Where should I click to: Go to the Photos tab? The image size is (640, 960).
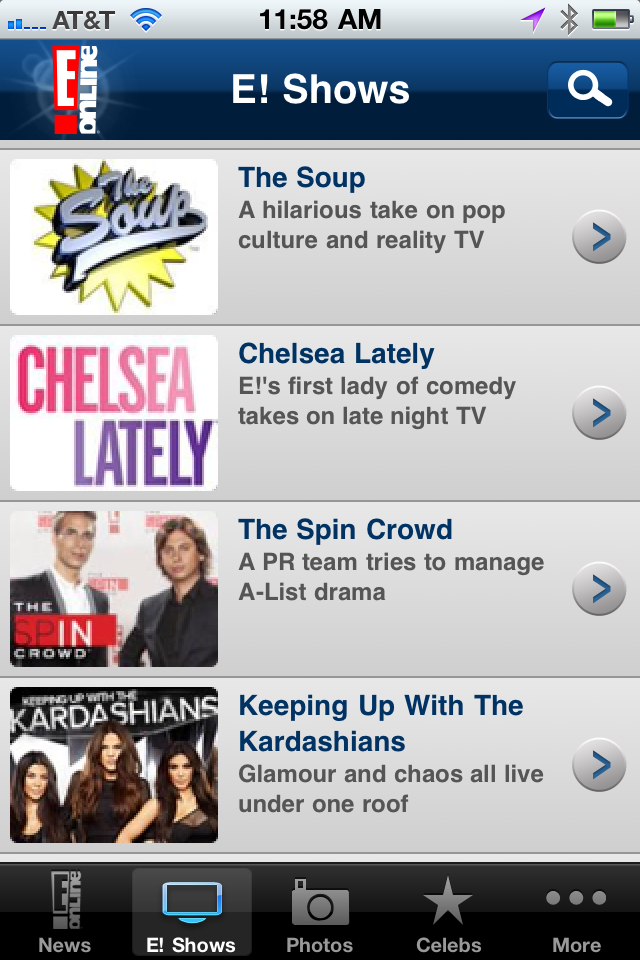click(320, 912)
